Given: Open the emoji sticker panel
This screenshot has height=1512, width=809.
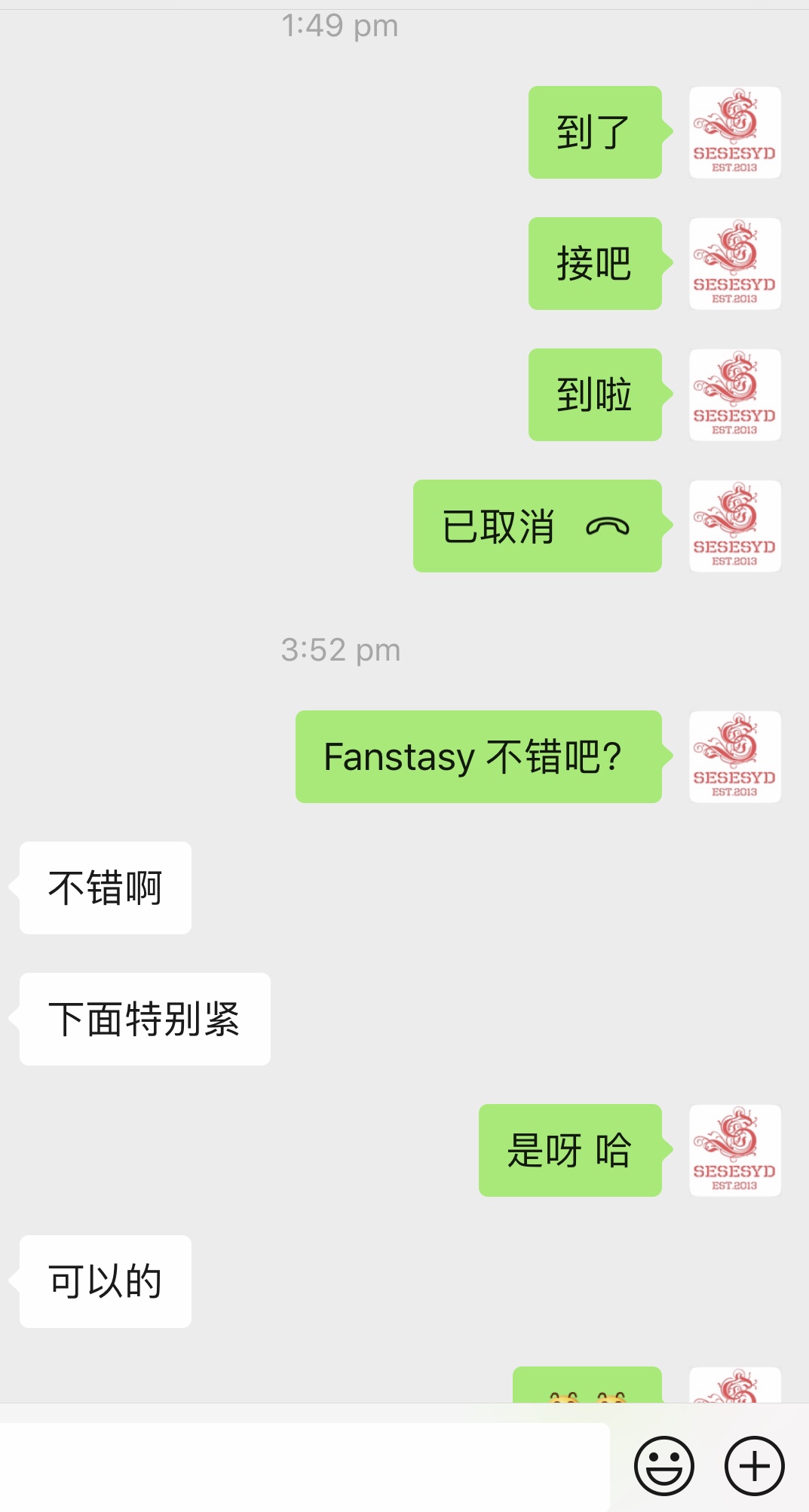Looking at the screenshot, I should tap(663, 1466).
